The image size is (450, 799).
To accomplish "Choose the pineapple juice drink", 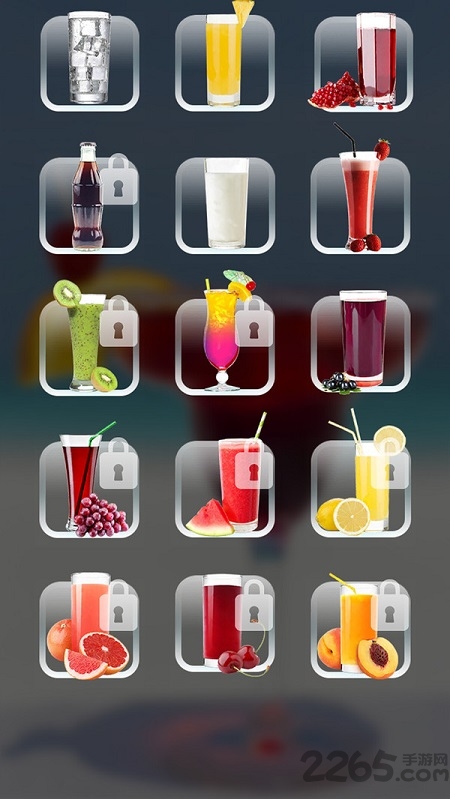I will click(x=225, y=63).
